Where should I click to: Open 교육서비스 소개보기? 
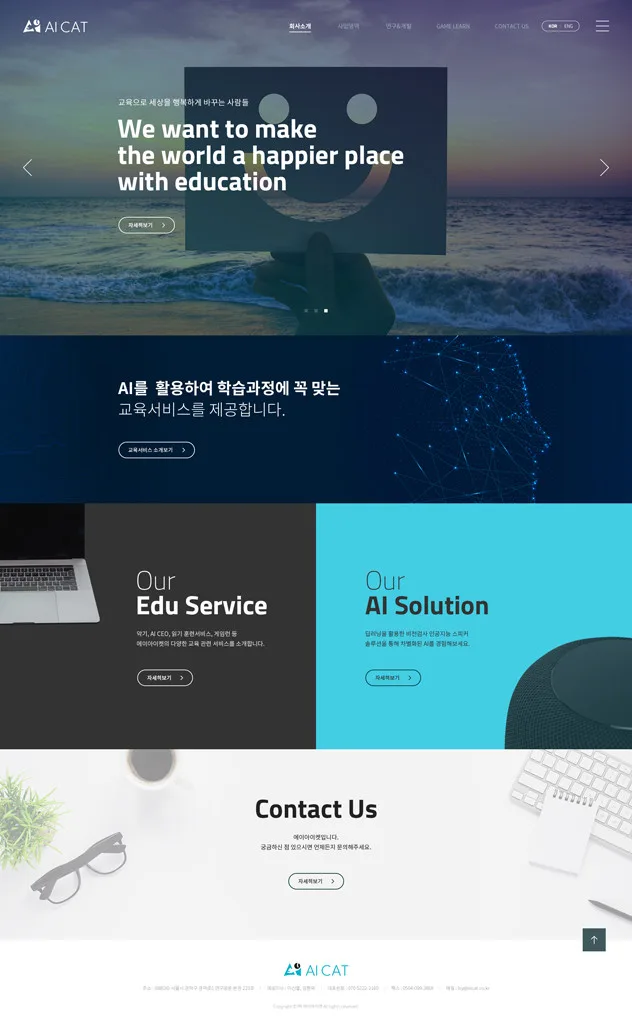pos(156,450)
